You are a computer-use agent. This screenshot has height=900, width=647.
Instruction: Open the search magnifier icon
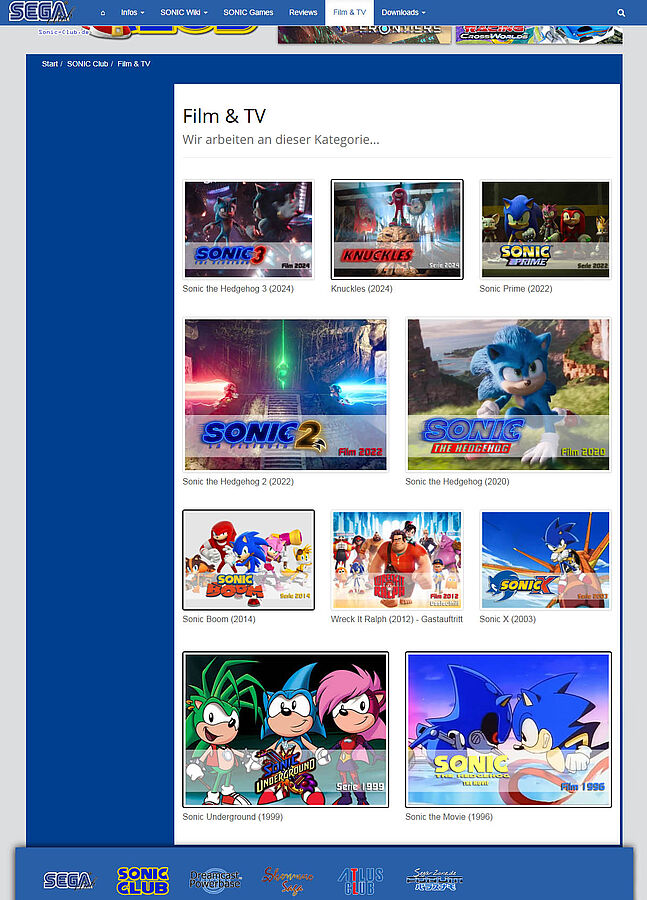(x=621, y=13)
